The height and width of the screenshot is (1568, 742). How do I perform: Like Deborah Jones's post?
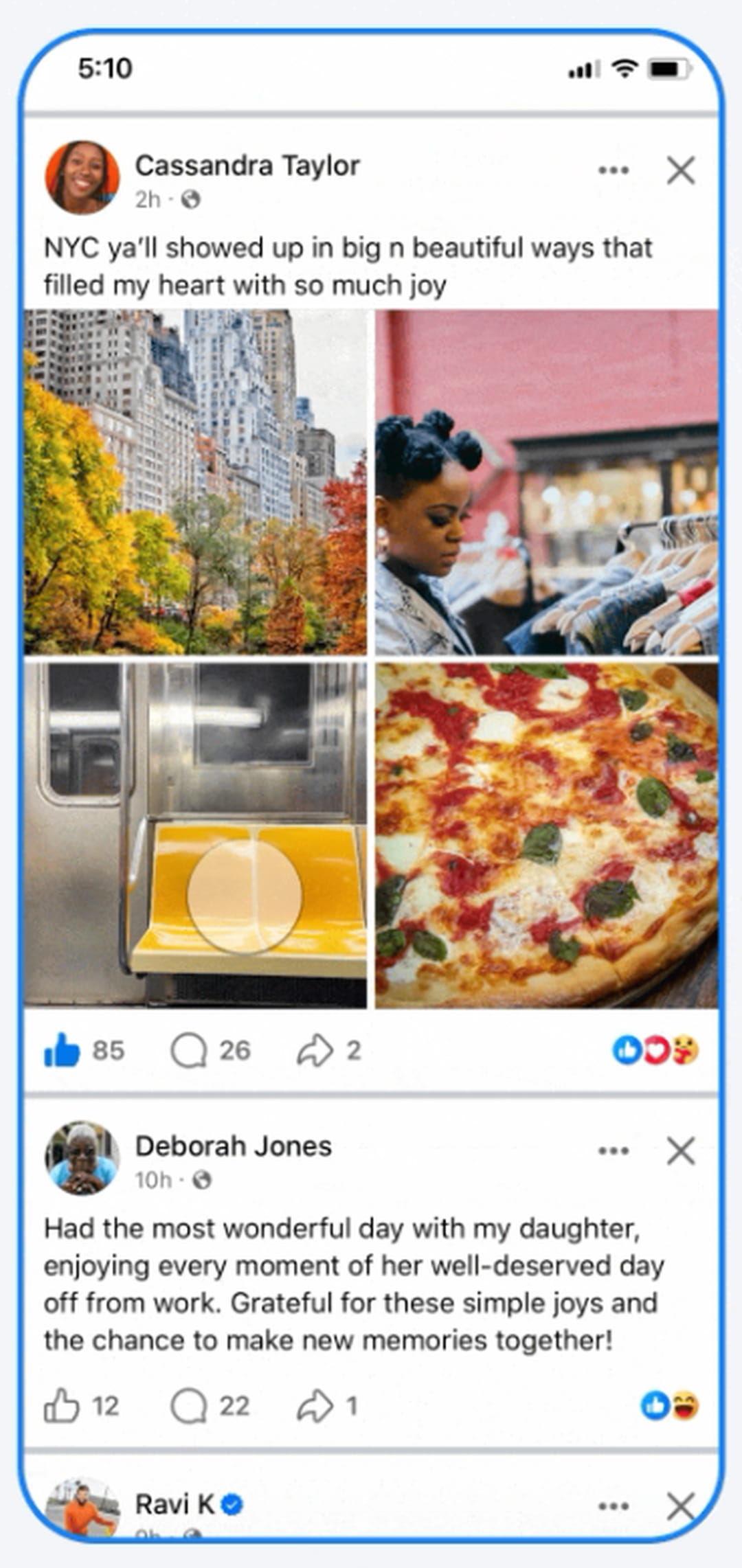point(62,1406)
